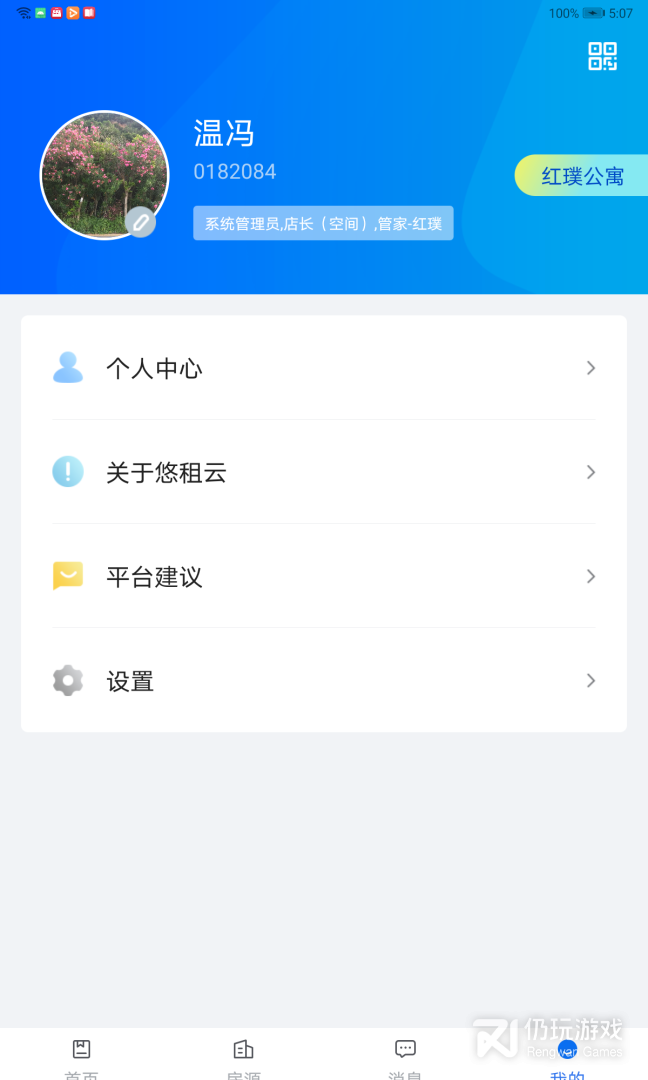Screen dimensions: 648x1080
Task: Switch to the 消息 messages tab
Action: click(405, 1056)
